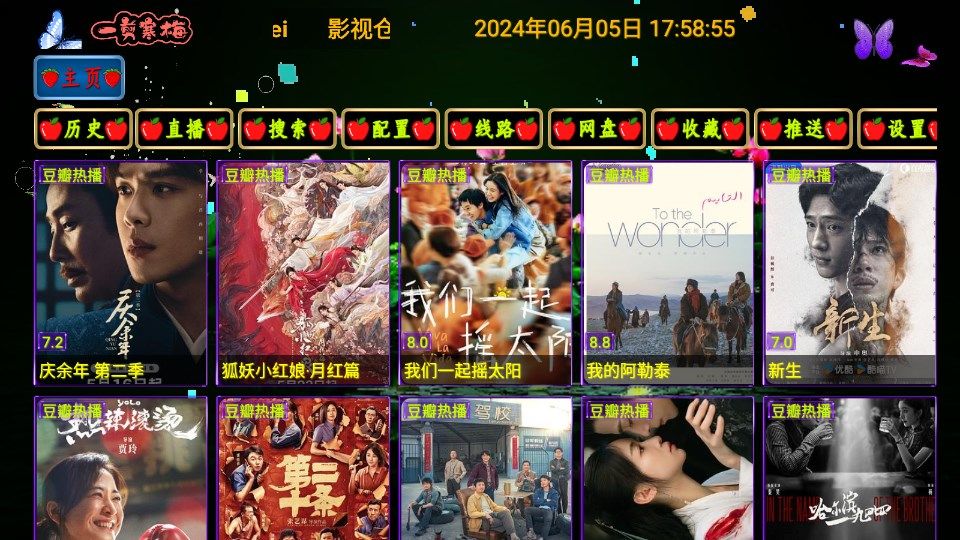Open 庆余年 第二季 poster card
Screen dimensions: 960x540
pos(121,272)
